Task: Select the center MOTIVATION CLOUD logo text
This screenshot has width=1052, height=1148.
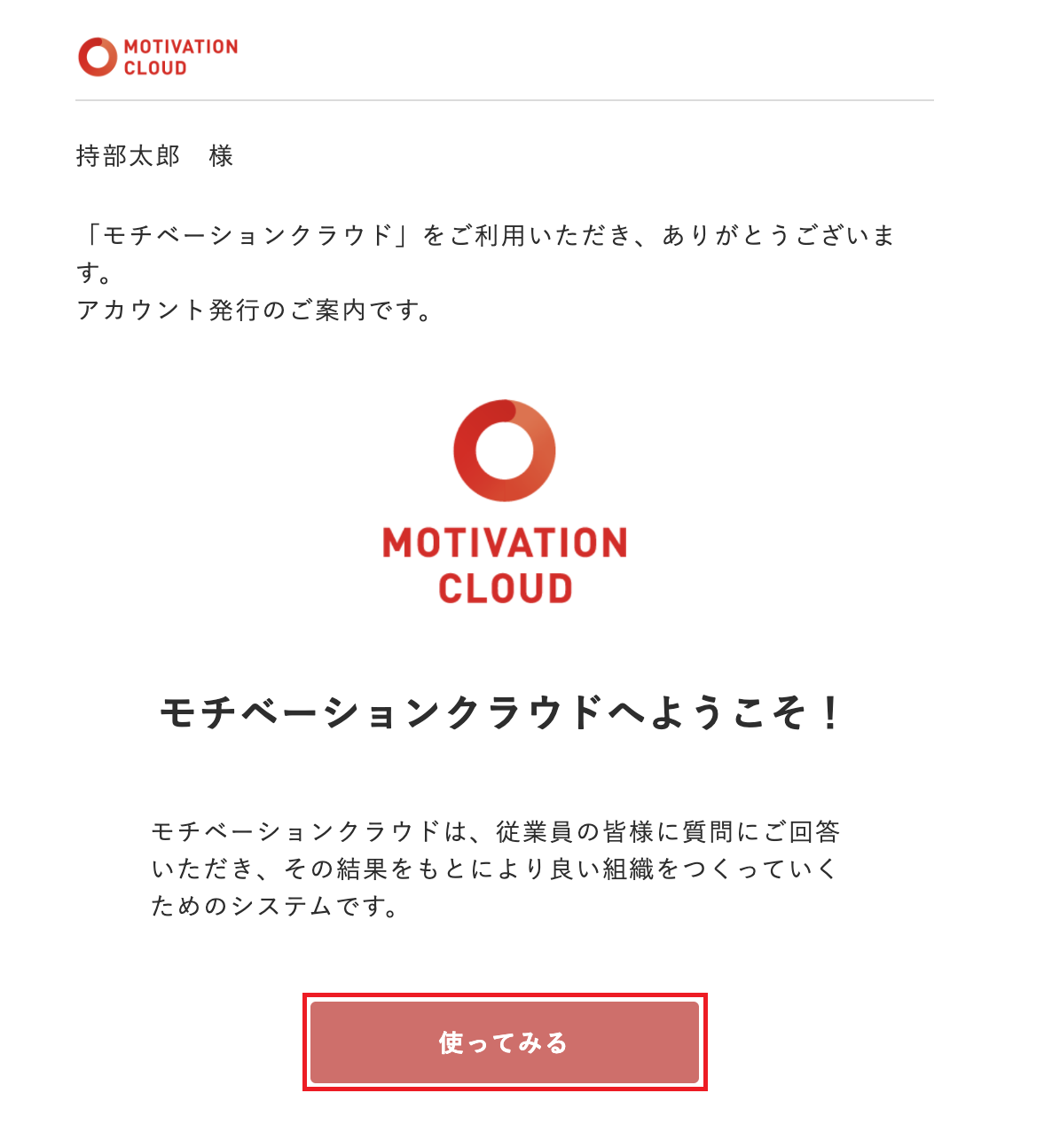Action: point(504,563)
